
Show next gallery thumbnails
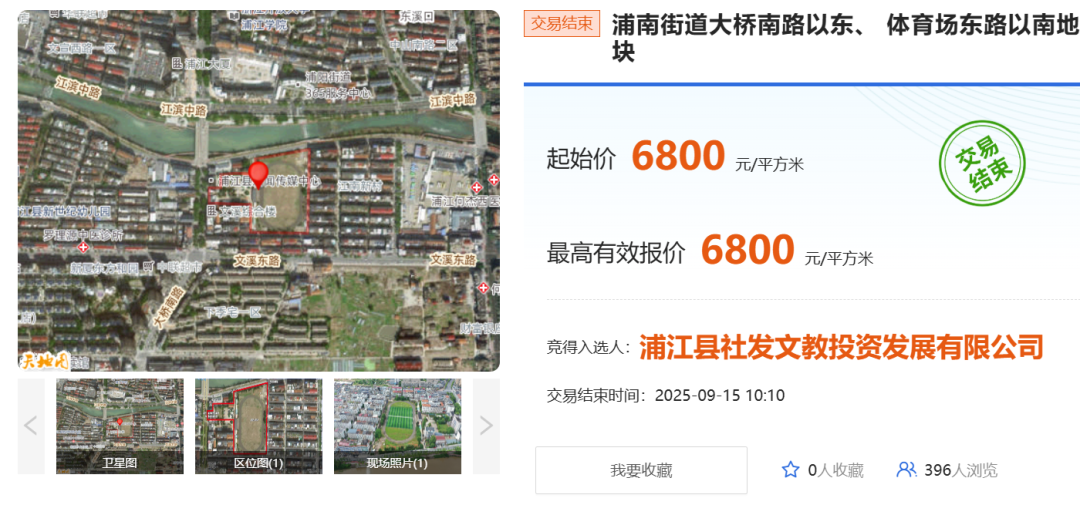click(486, 426)
